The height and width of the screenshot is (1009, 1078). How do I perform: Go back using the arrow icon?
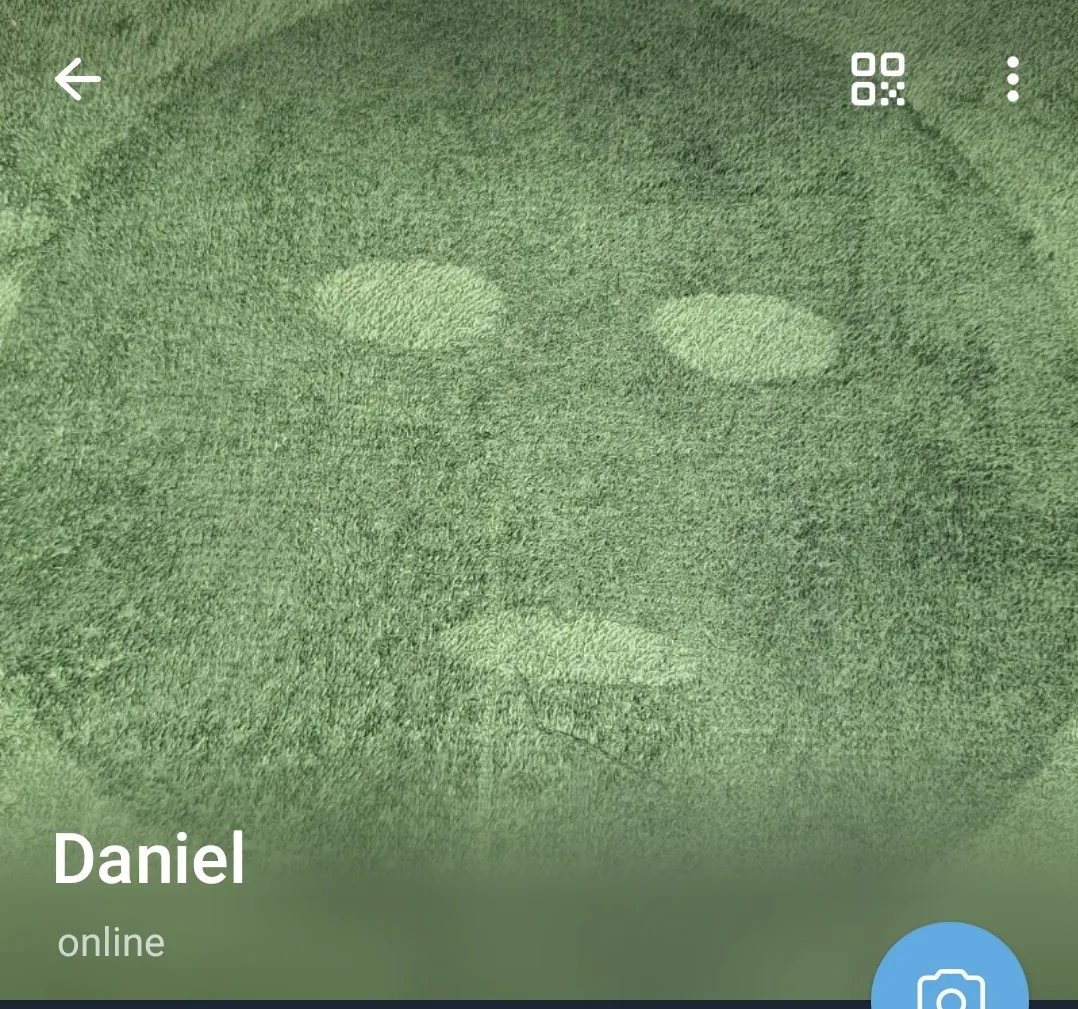77,79
